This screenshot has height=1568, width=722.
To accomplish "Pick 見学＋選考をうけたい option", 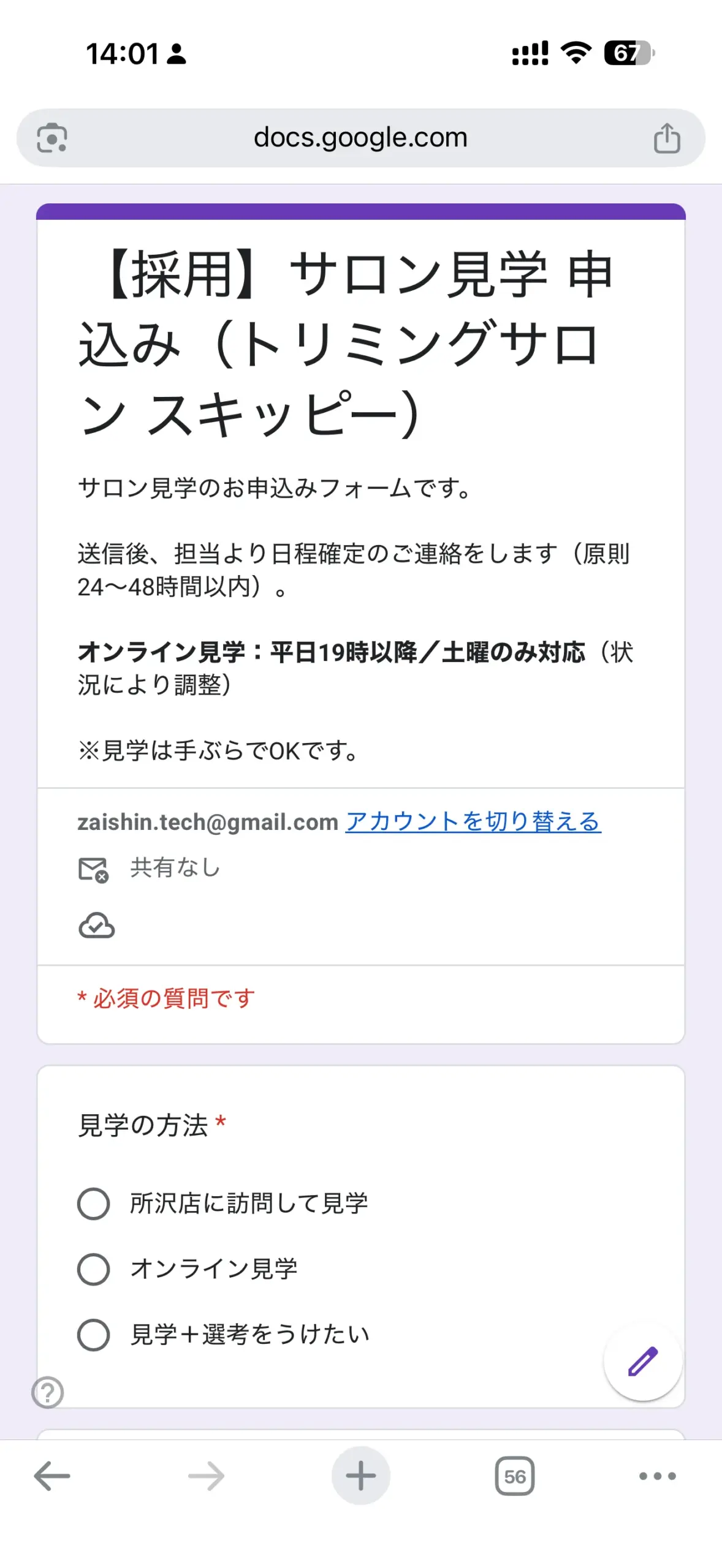I will pyautogui.click(x=94, y=1334).
